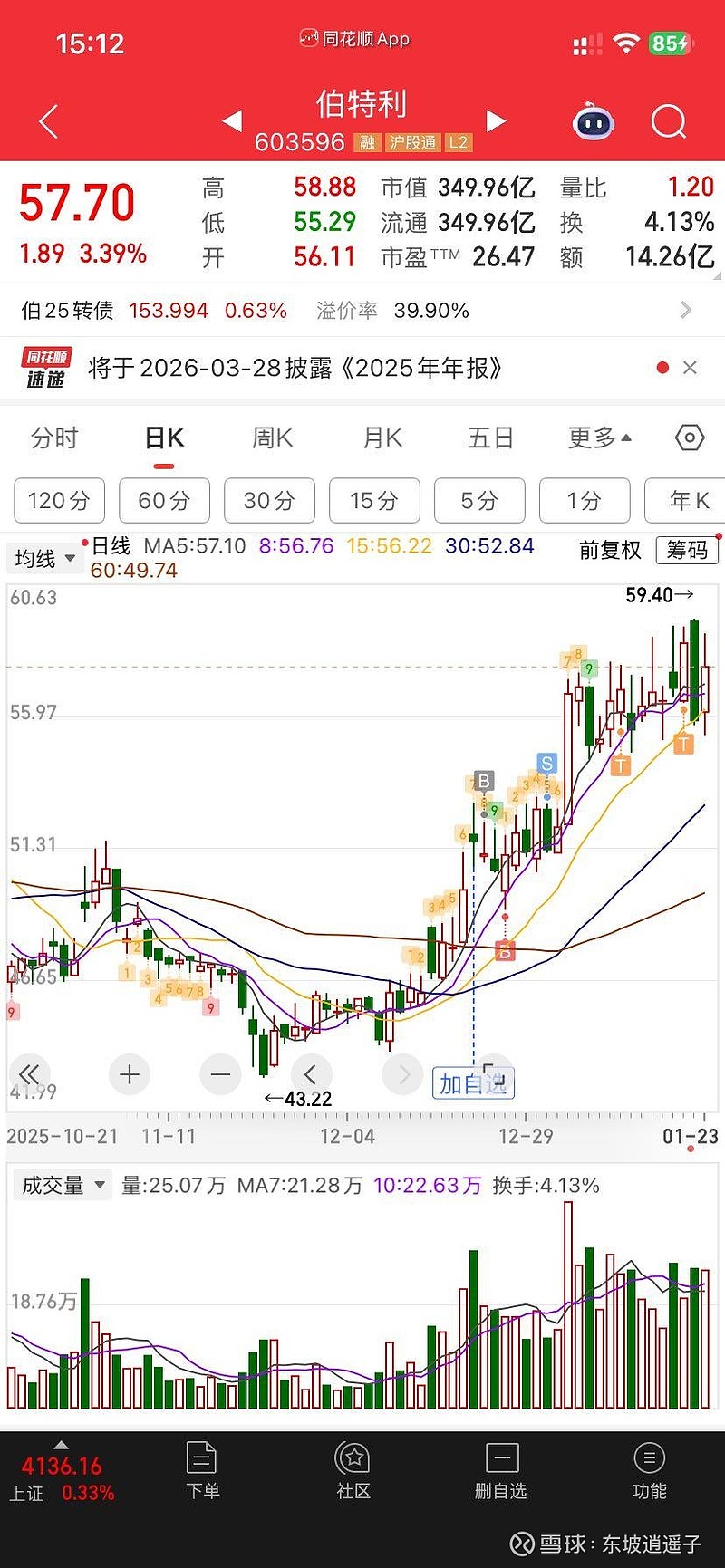Toggle 前复权 price adjustment mode

pos(609,550)
